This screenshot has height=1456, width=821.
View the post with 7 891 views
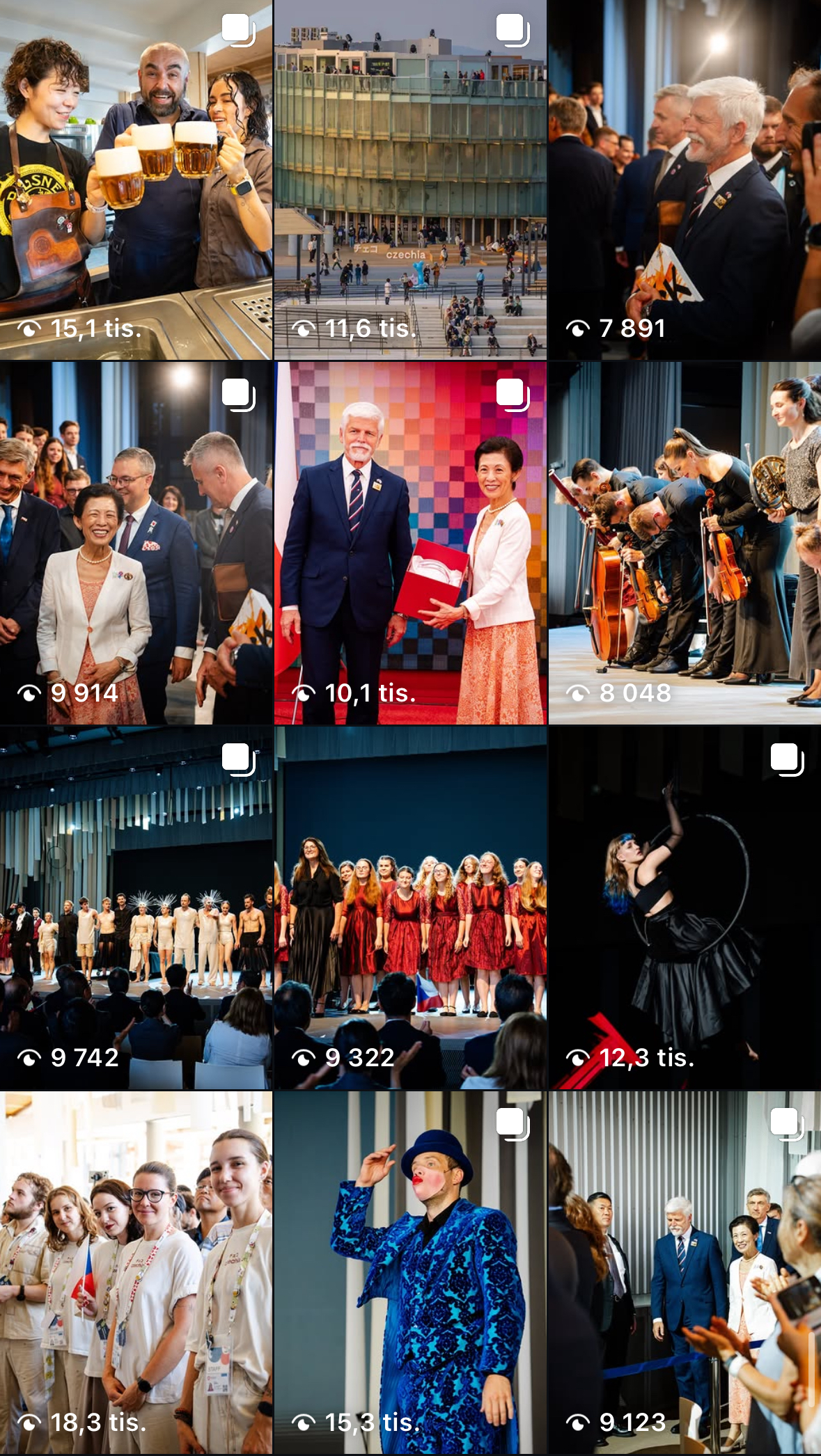point(685,180)
